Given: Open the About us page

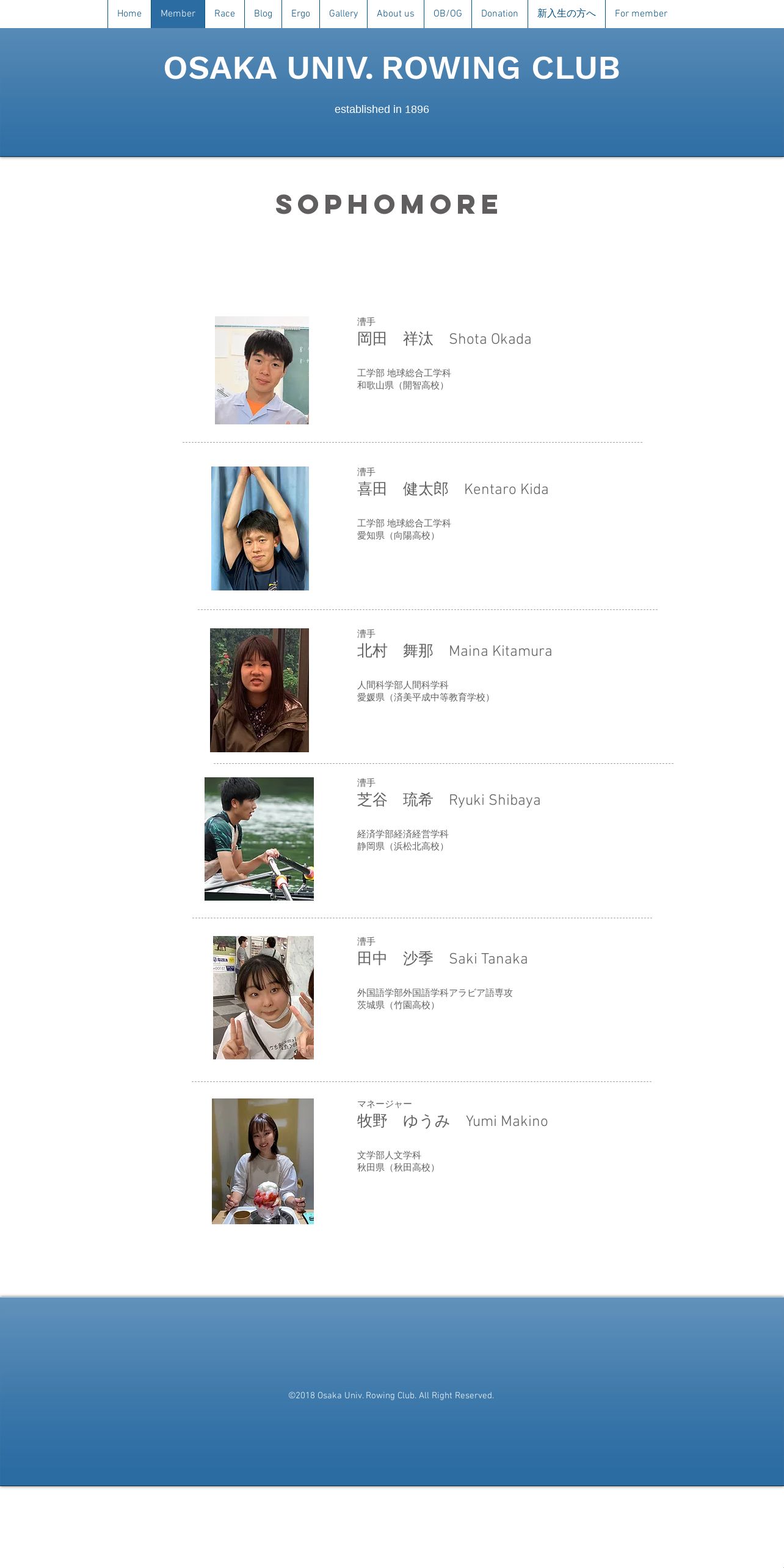Looking at the screenshot, I should [x=396, y=13].
